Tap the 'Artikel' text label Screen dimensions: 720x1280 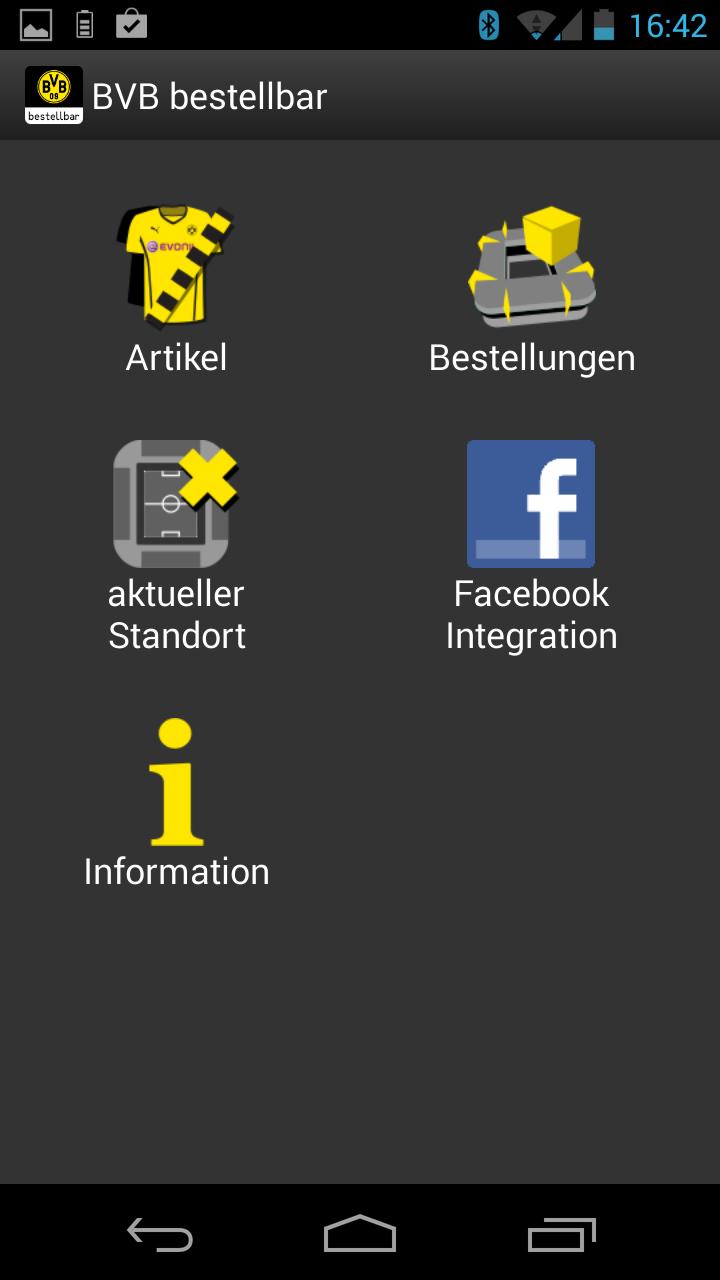pos(175,357)
